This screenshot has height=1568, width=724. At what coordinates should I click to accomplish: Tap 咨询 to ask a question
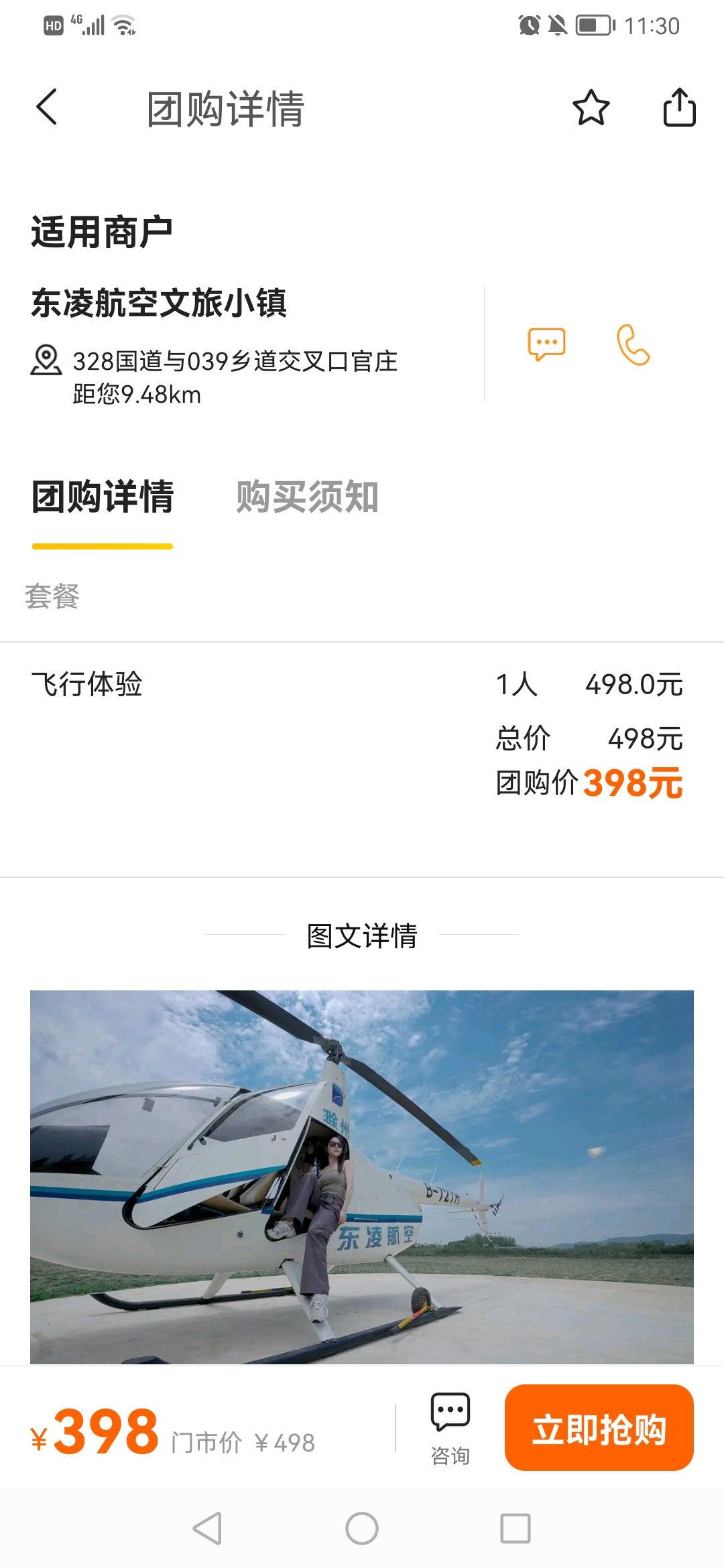[x=450, y=1427]
